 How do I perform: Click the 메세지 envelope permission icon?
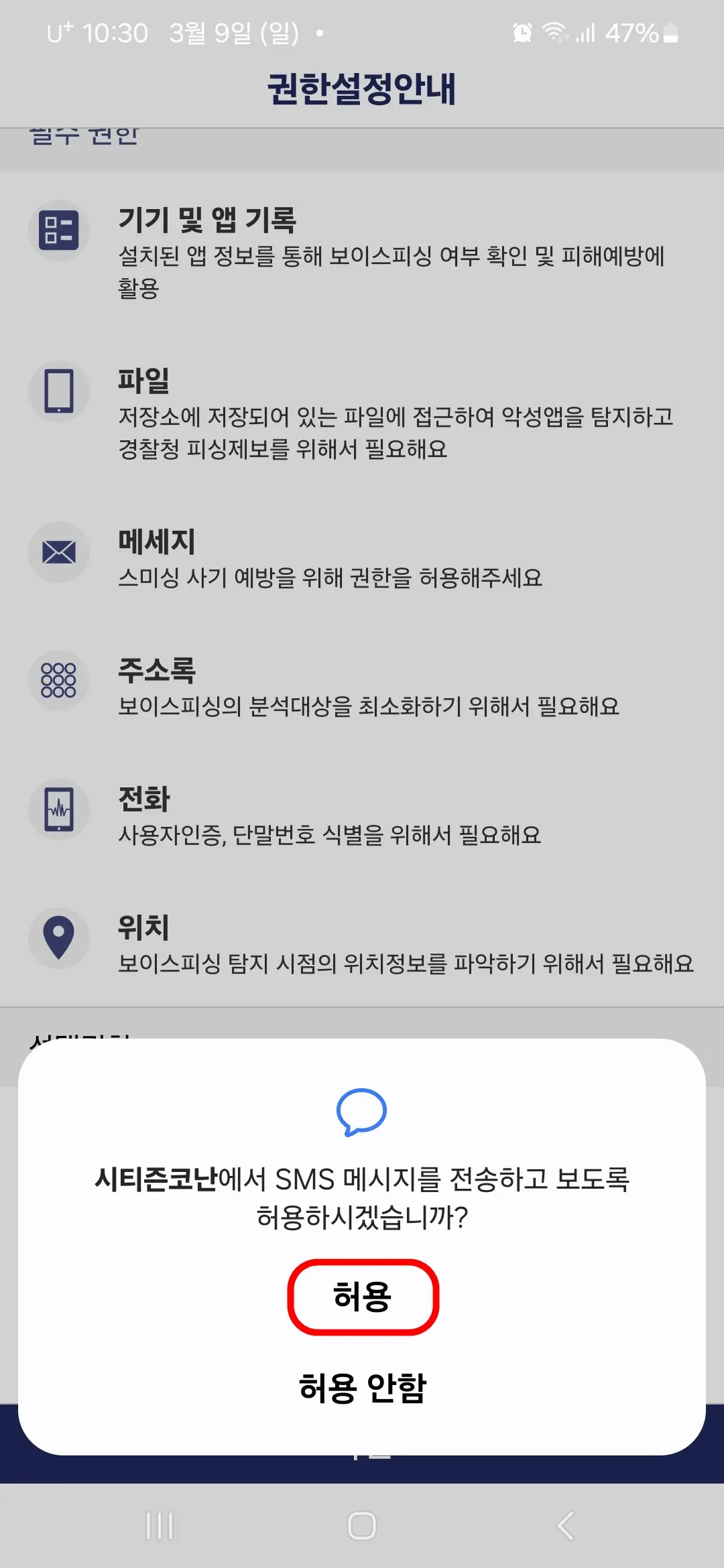(59, 551)
